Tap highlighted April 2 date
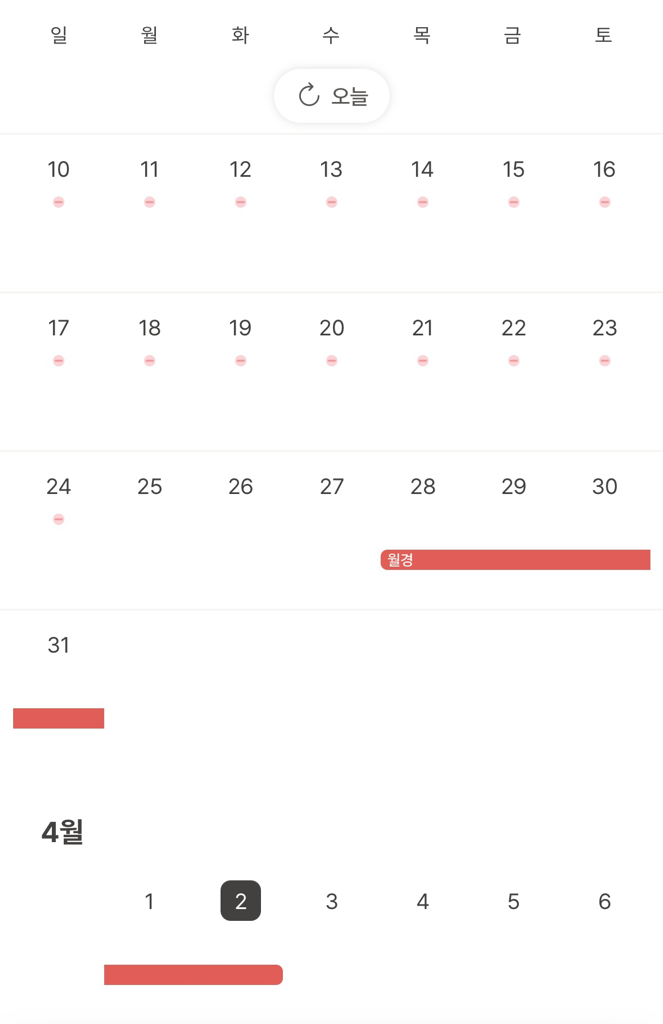Viewport: 663px width, 1024px height. (241, 901)
